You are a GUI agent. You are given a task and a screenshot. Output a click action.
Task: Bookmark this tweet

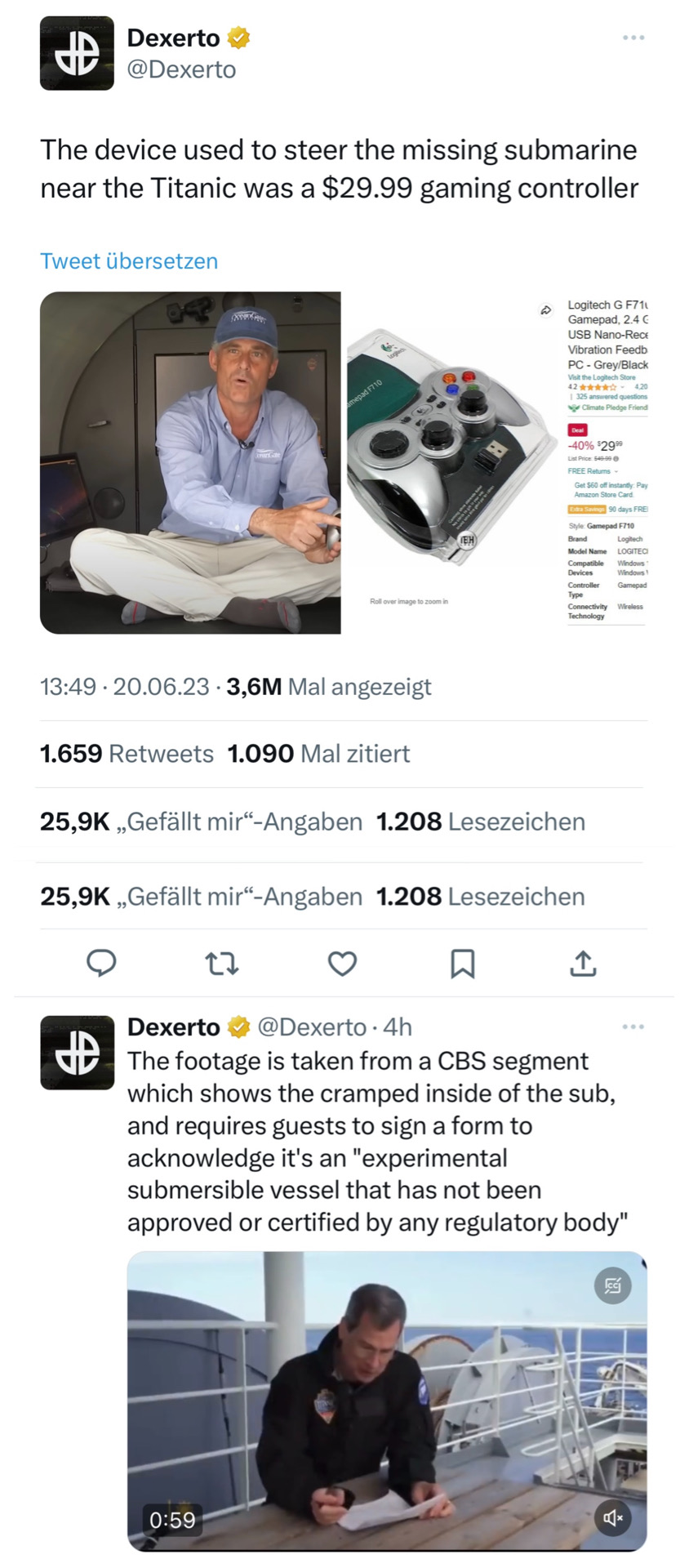[462, 964]
